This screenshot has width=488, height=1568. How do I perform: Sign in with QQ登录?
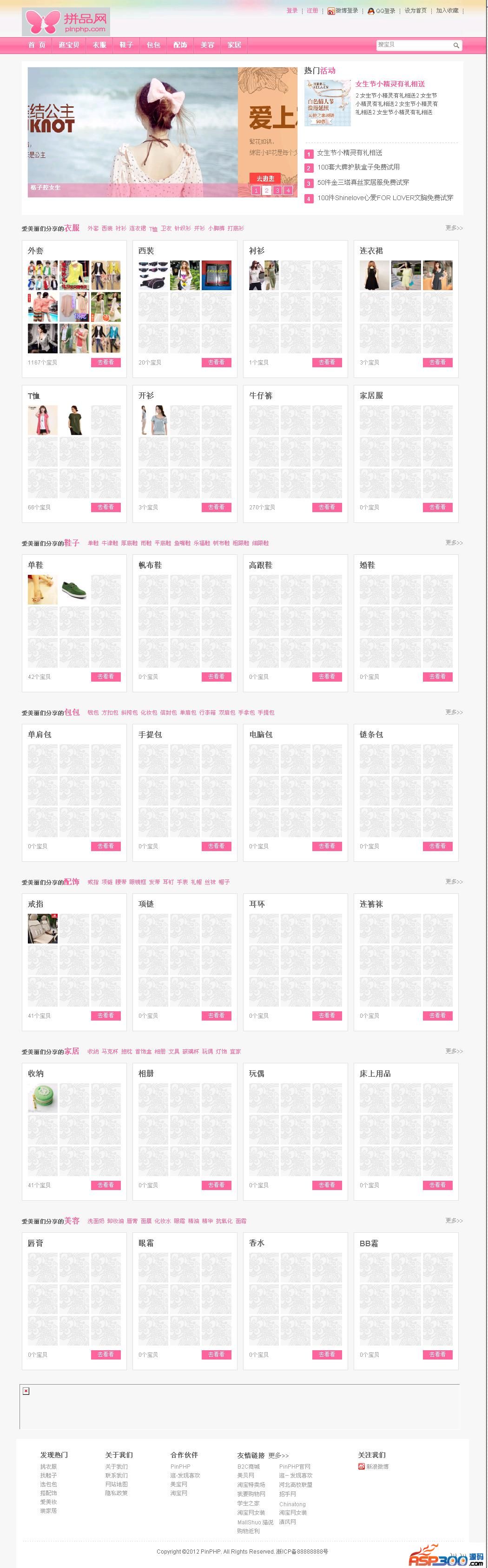coord(382,11)
